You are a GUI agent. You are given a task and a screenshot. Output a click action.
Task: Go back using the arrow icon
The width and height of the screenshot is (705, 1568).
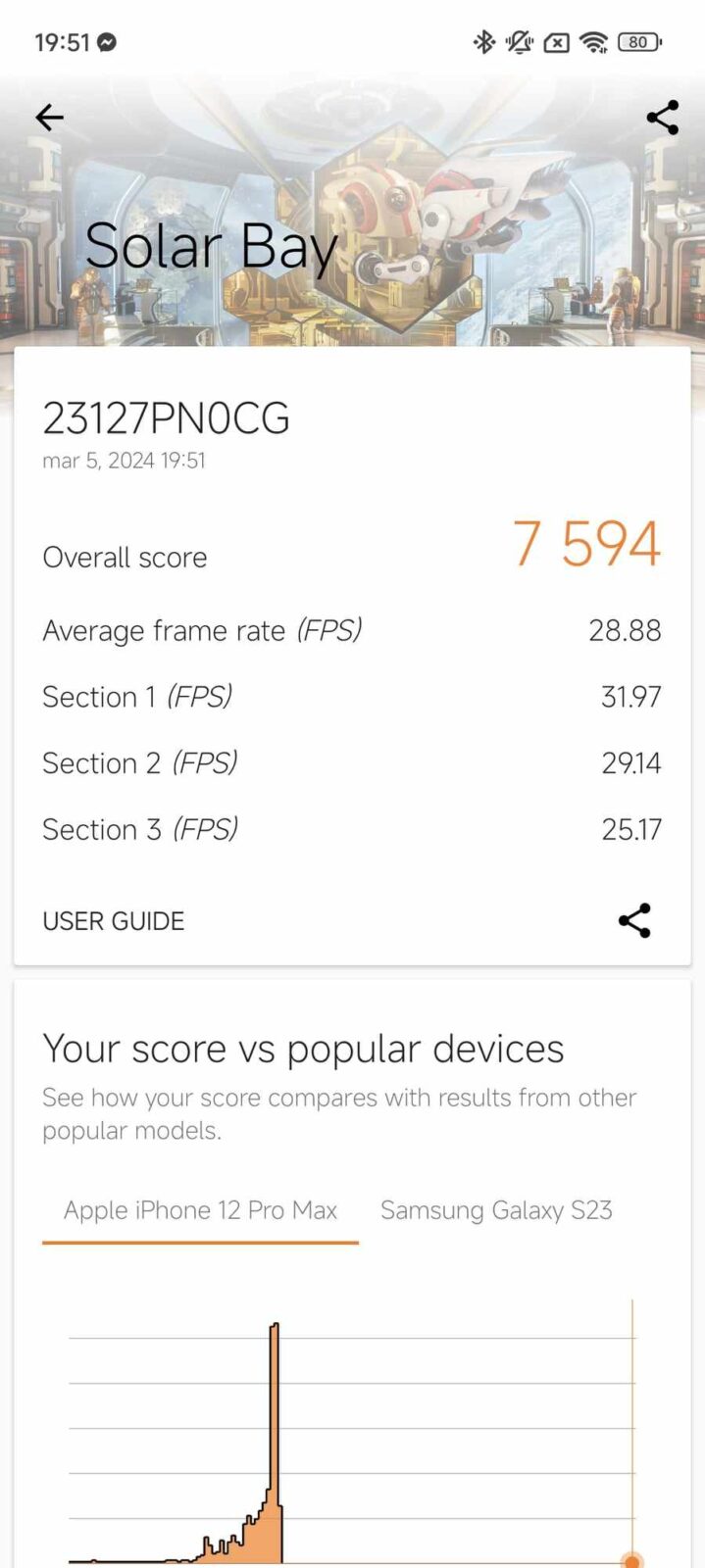49,118
